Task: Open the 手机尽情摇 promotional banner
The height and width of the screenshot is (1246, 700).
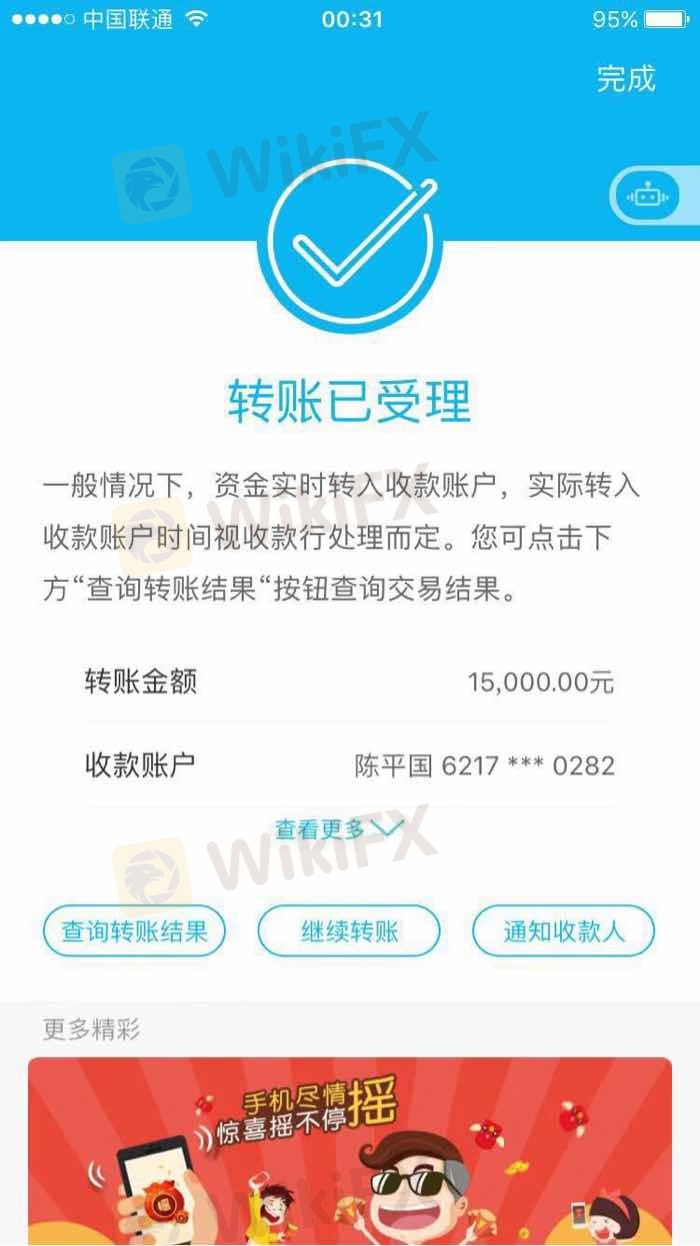Action: (x=349, y=1150)
